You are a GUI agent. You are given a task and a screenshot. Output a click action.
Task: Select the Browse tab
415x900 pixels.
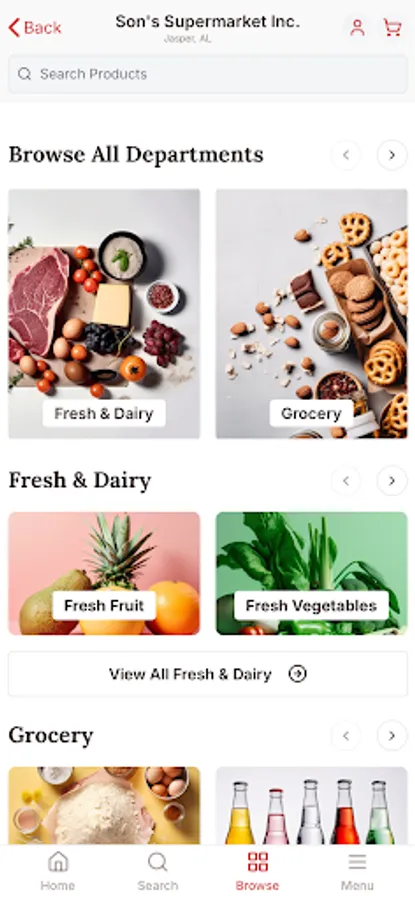coord(257,871)
